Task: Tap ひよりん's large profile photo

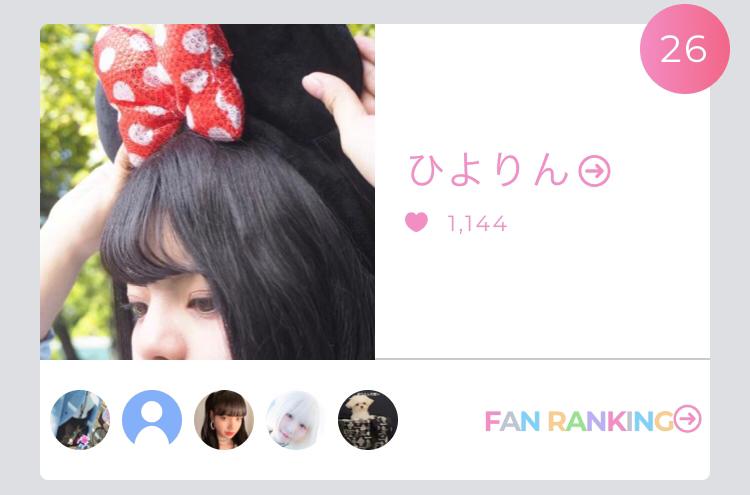Action: point(207,192)
